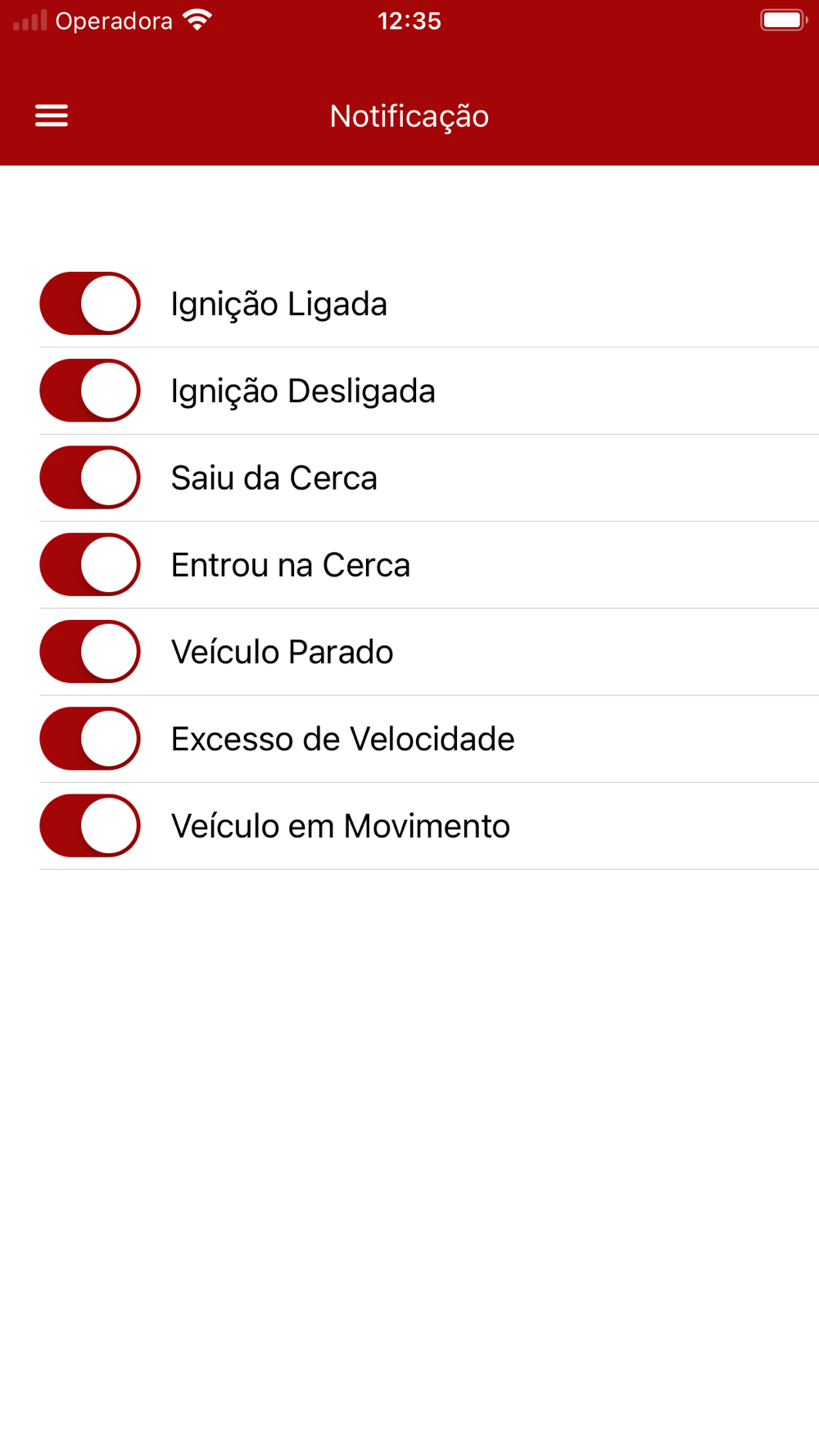Turn off the Saiu da Cerca alert
Viewport: 819px width, 1456px height.
pos(90,477)
